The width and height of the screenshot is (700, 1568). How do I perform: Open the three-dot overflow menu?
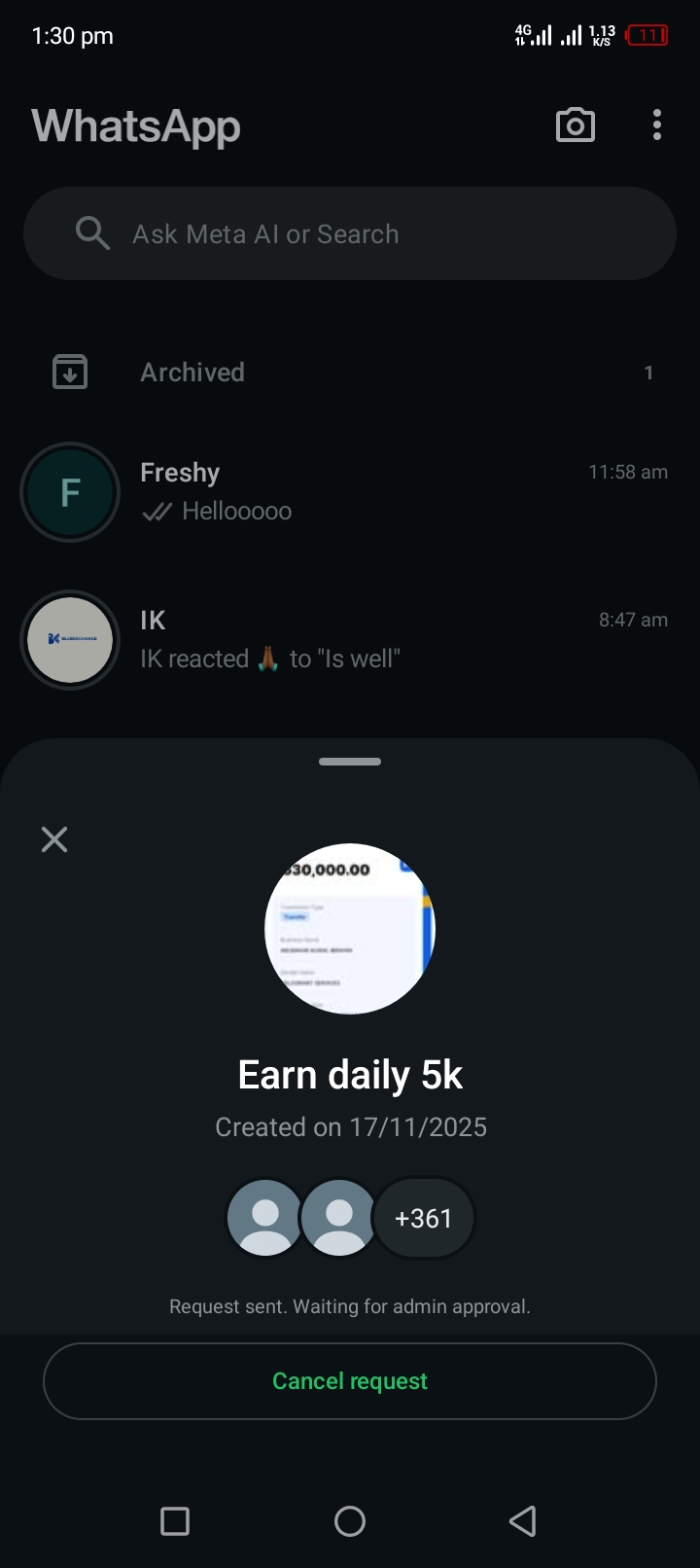tap(657, 125)
